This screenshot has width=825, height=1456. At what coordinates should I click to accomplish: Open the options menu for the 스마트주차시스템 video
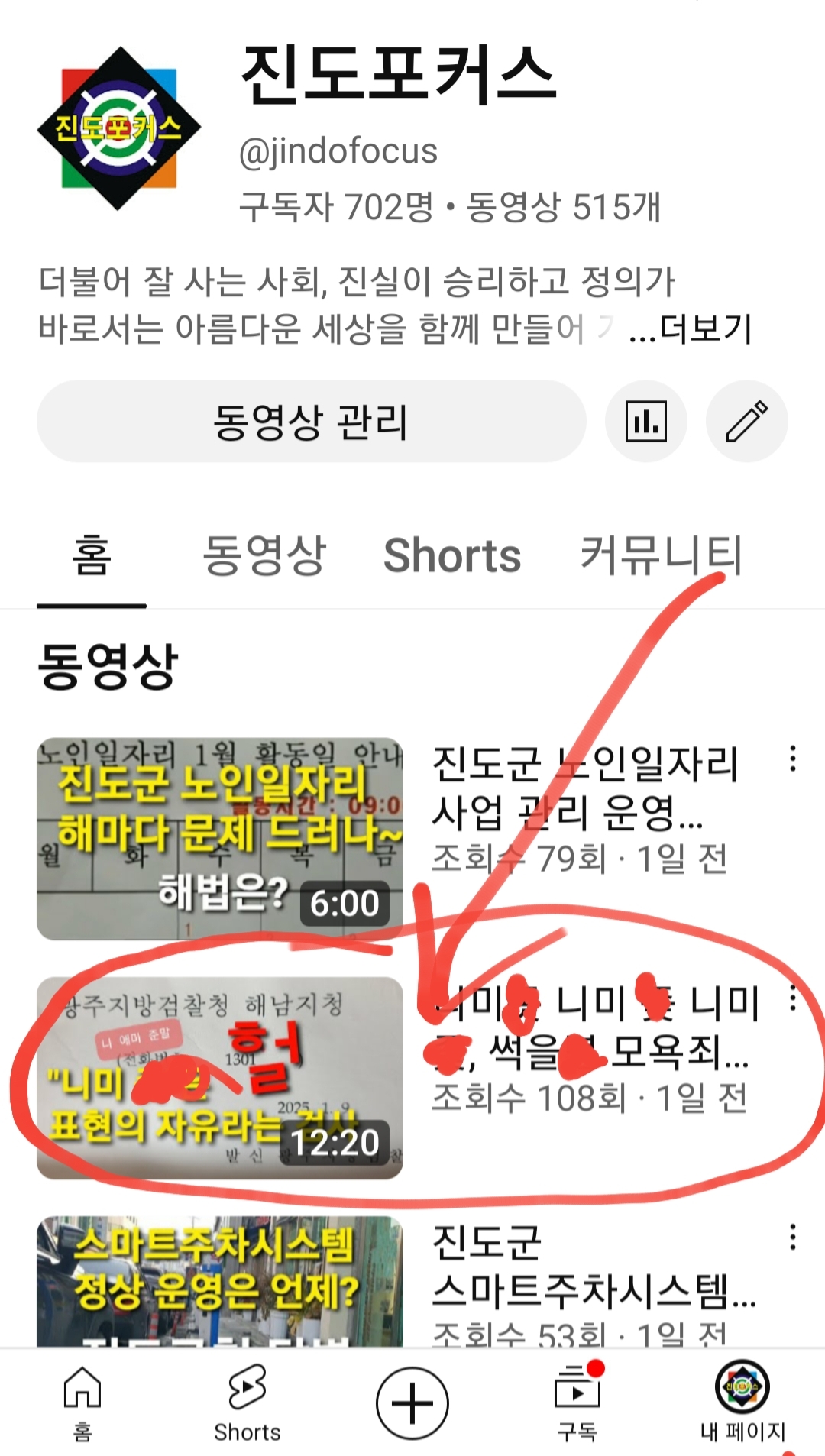(x=793, y=1237)
